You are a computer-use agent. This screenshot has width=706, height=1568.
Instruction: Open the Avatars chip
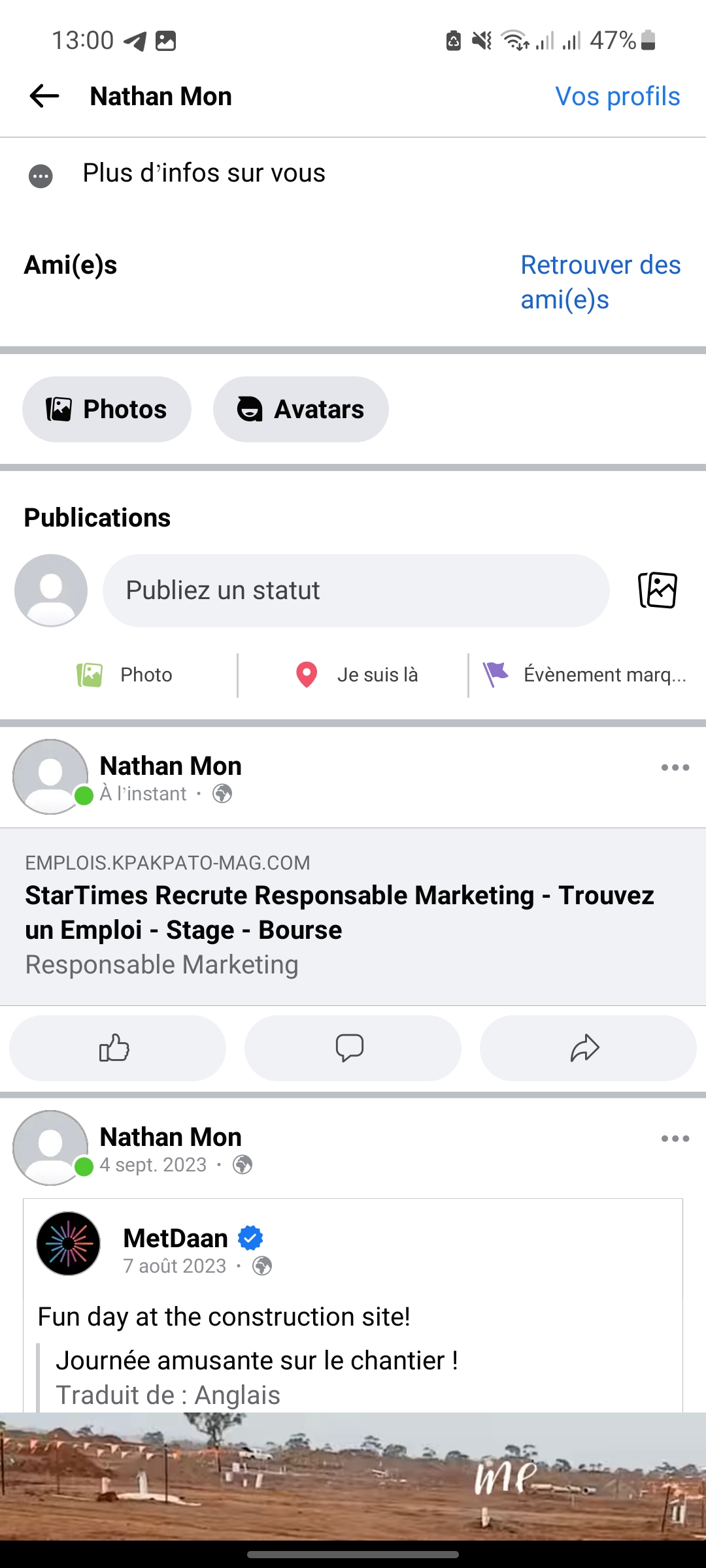click(301, 409)
